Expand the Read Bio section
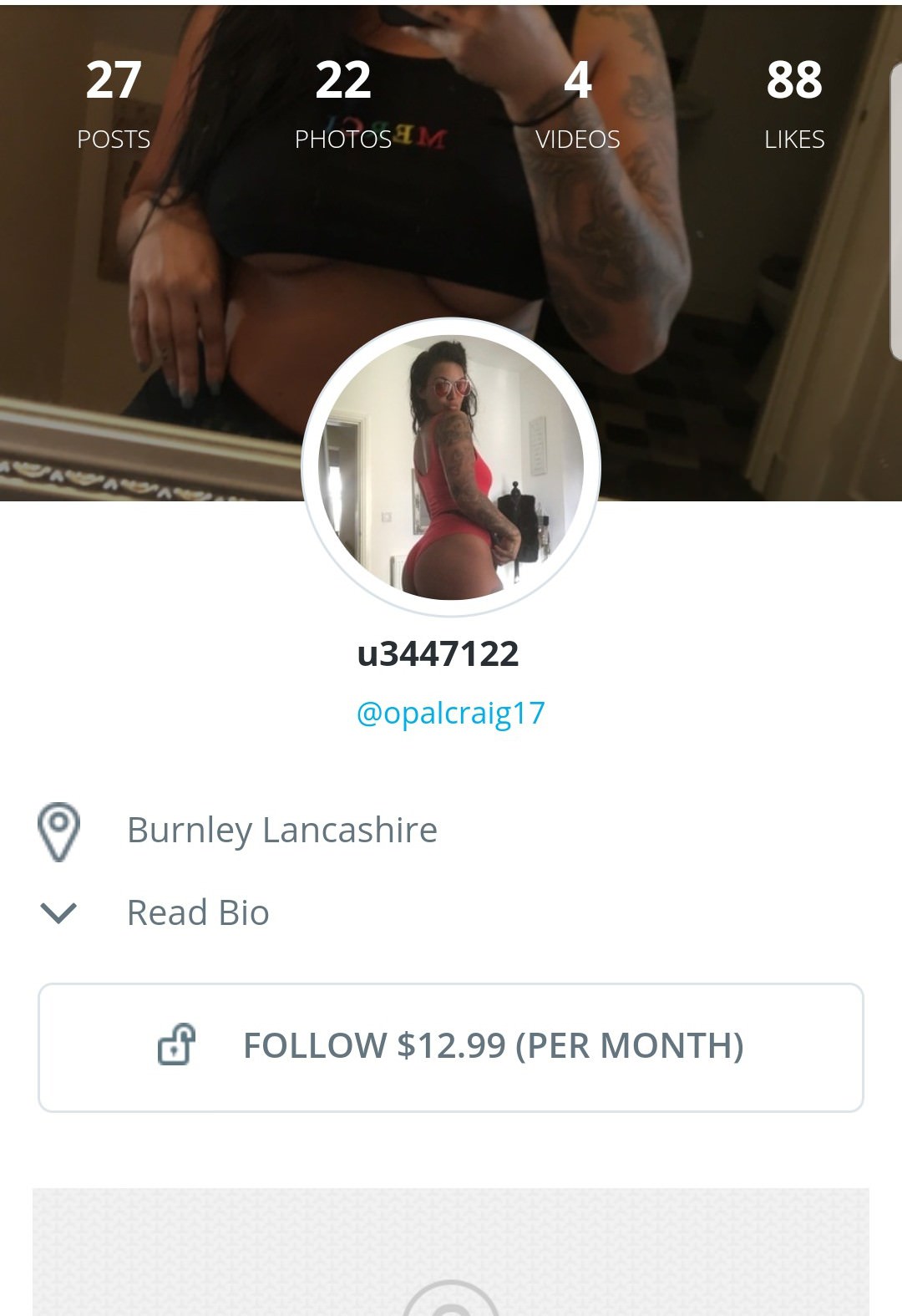 coord(197,912)
